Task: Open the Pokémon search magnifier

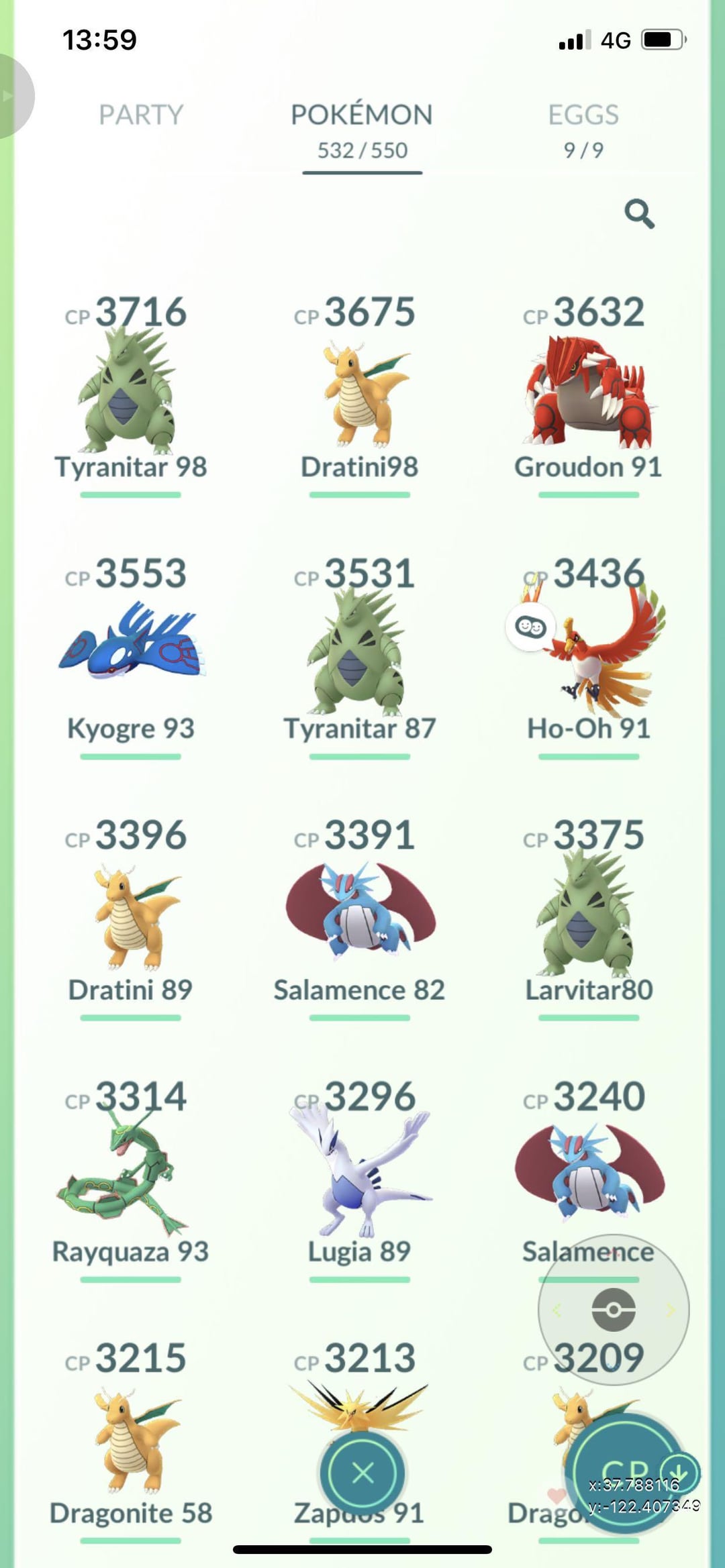Action: pyautogui.click(x=639, y=214)
